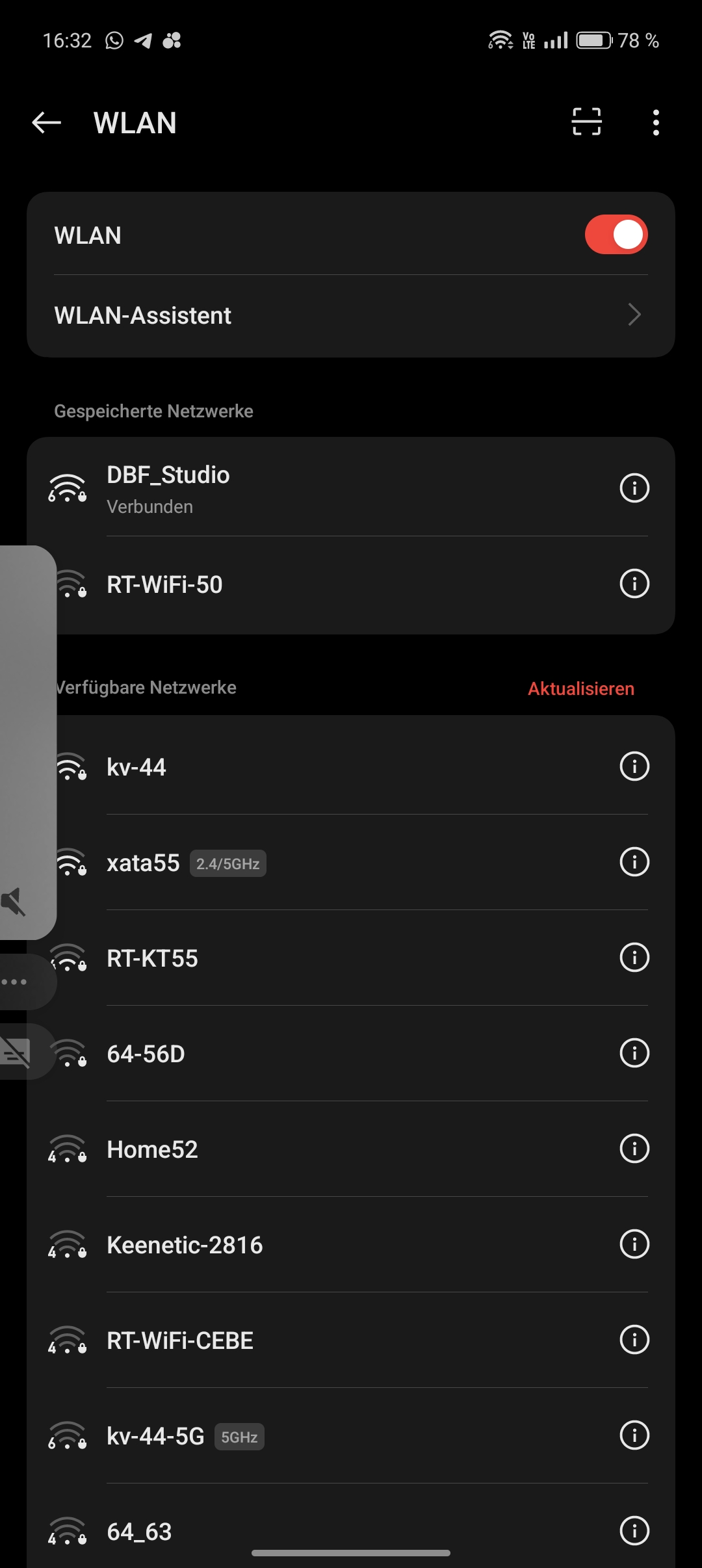Tap the mute icon in volume panel
702x1568 pixels.
[14, 902]
